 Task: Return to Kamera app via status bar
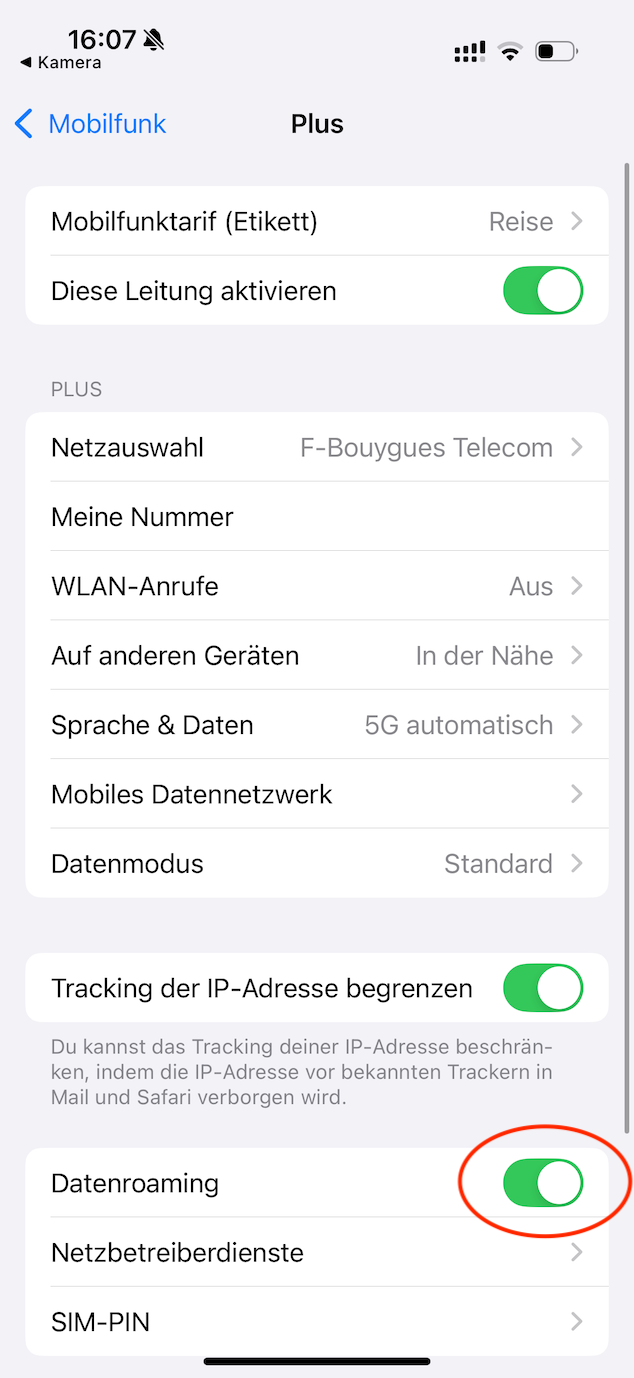click(61, 63)
